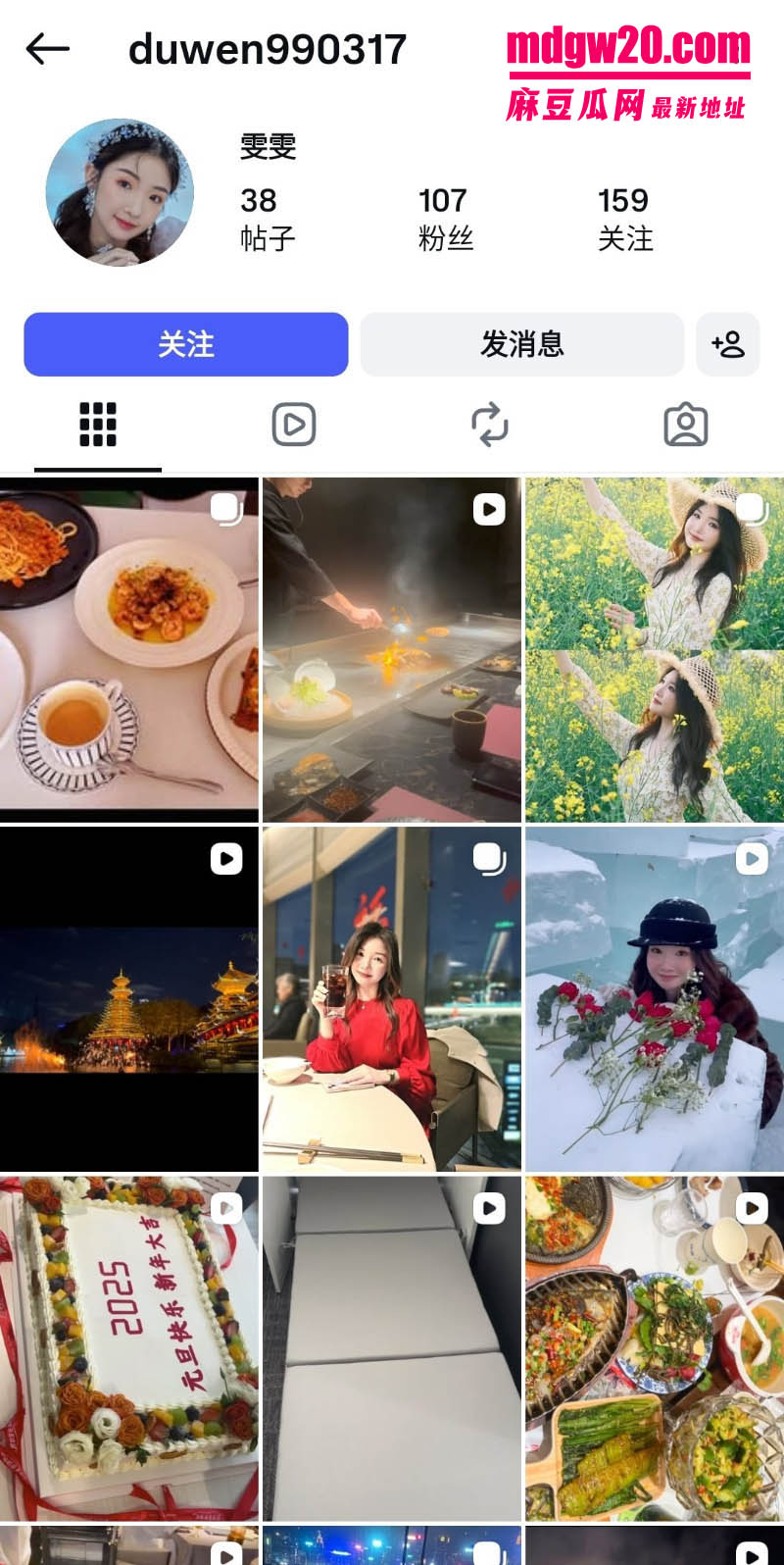Viewport: 784px width, 1565px height.
Task: Switch to the Reels video tab
Action: pyautogui.click(x=294, y=425)
